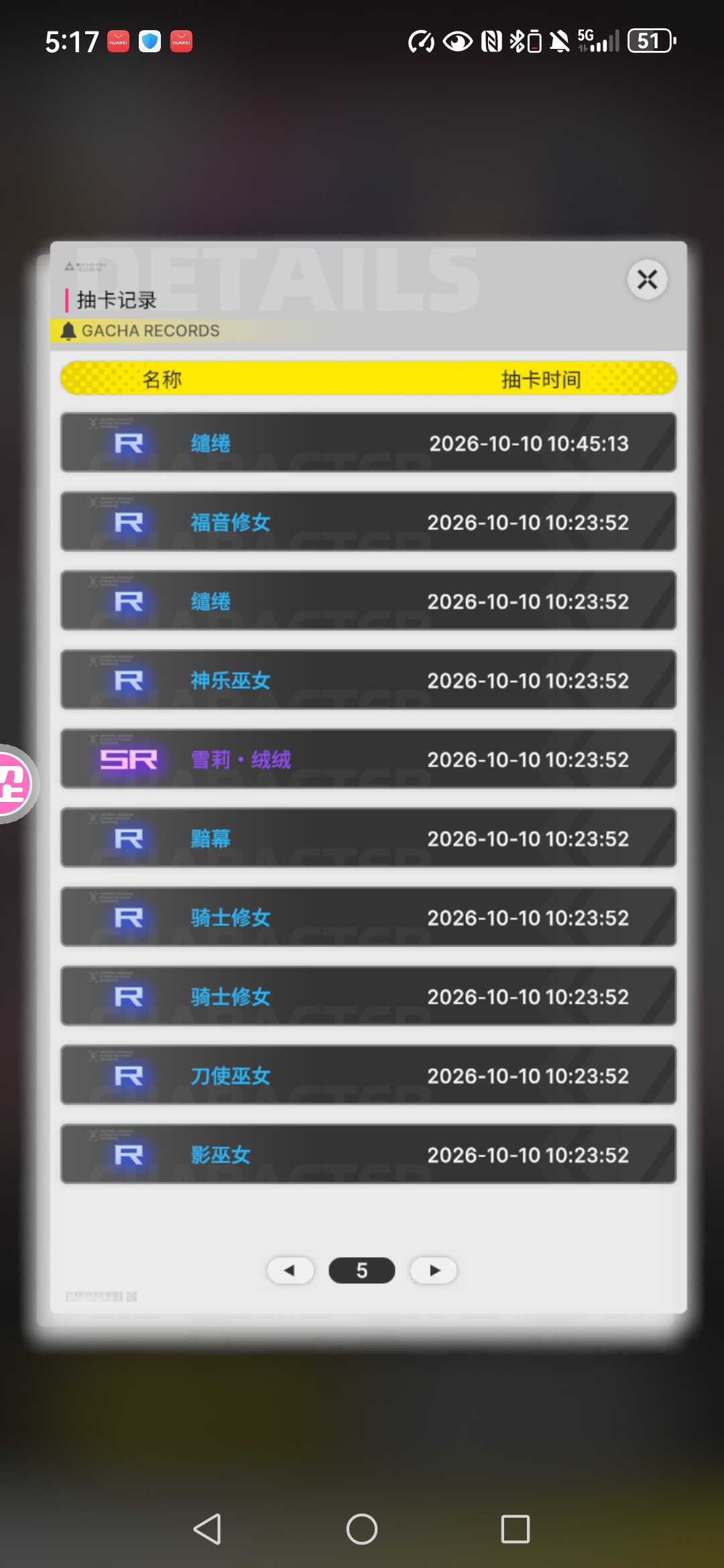724x1568 pixels.
Task: Go to the next records page
Action: pos(434,1270)
